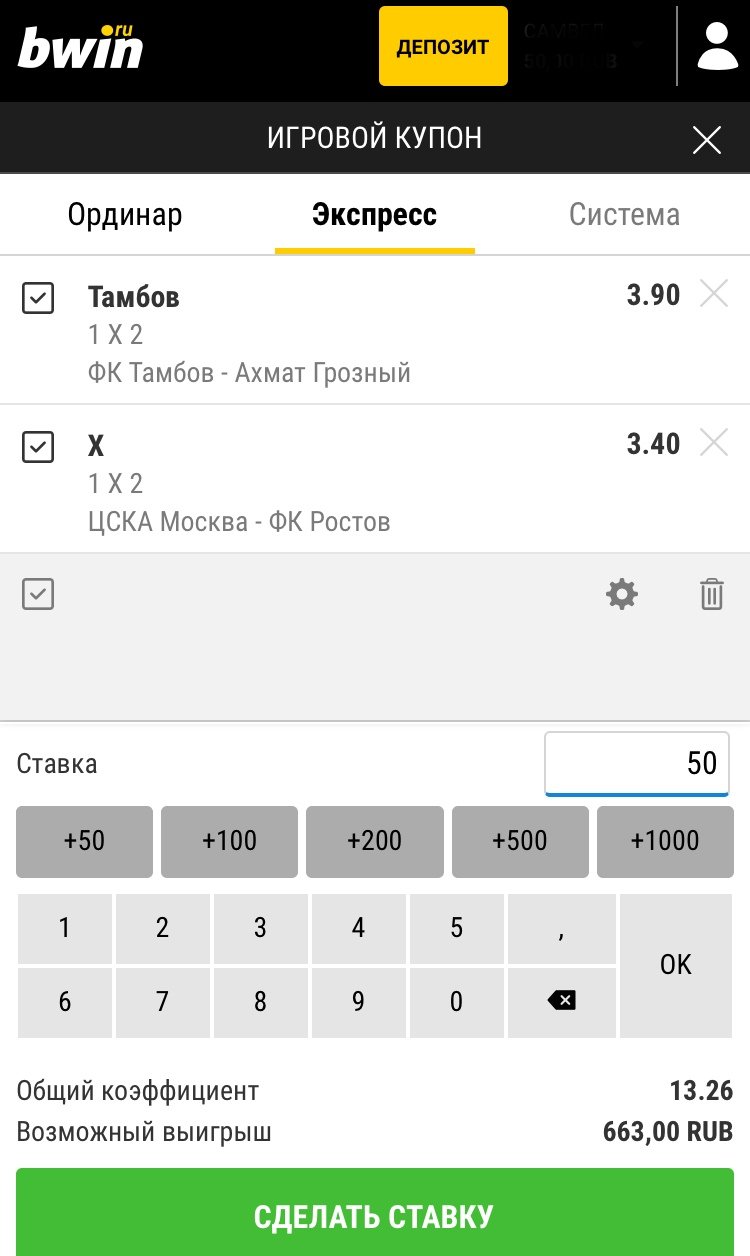
Task: Enter digit 7 on the keypad
Action: pos(162,1002)
